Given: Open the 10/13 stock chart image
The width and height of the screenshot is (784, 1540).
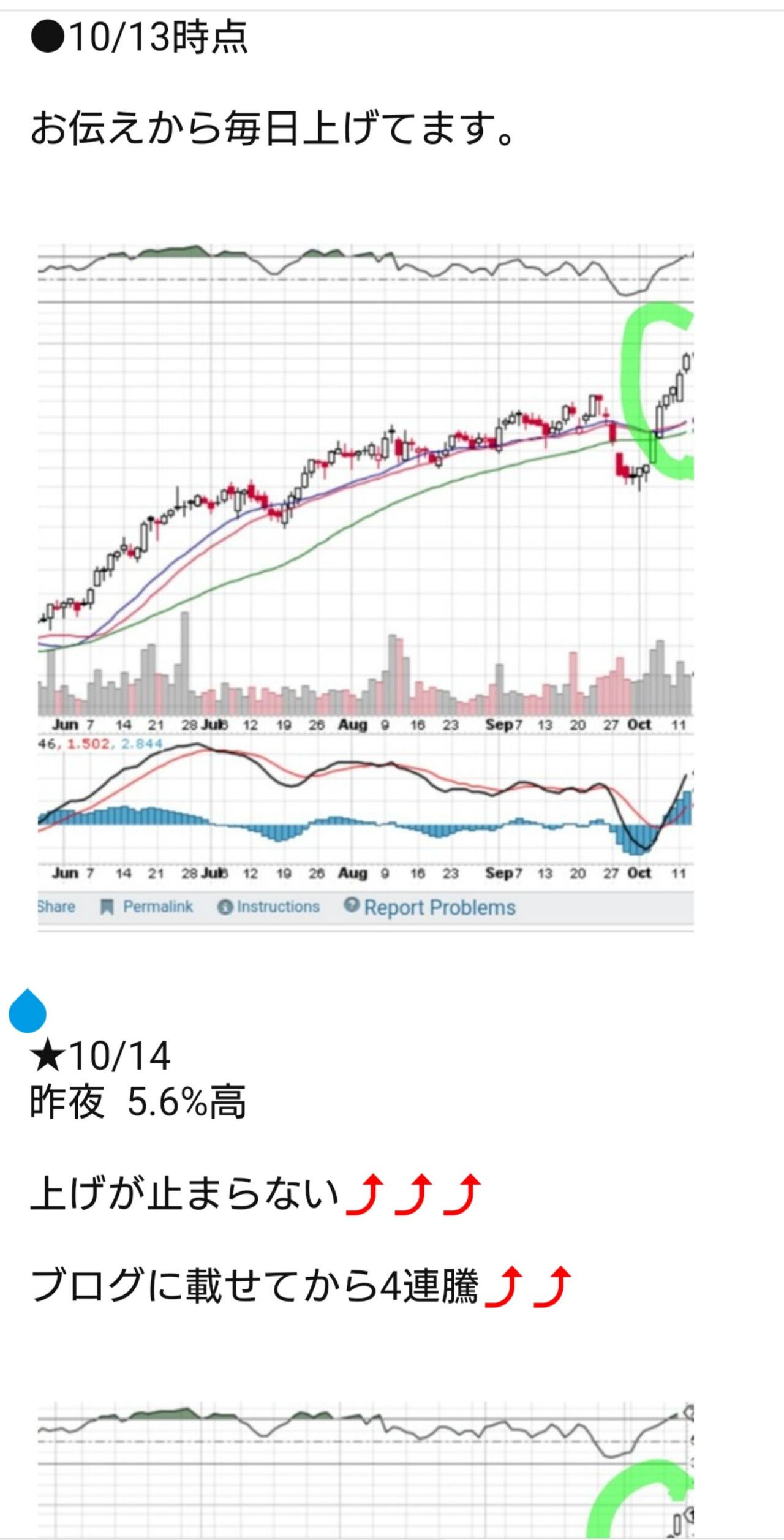Looking at the screenshot, I should point(366,588).
